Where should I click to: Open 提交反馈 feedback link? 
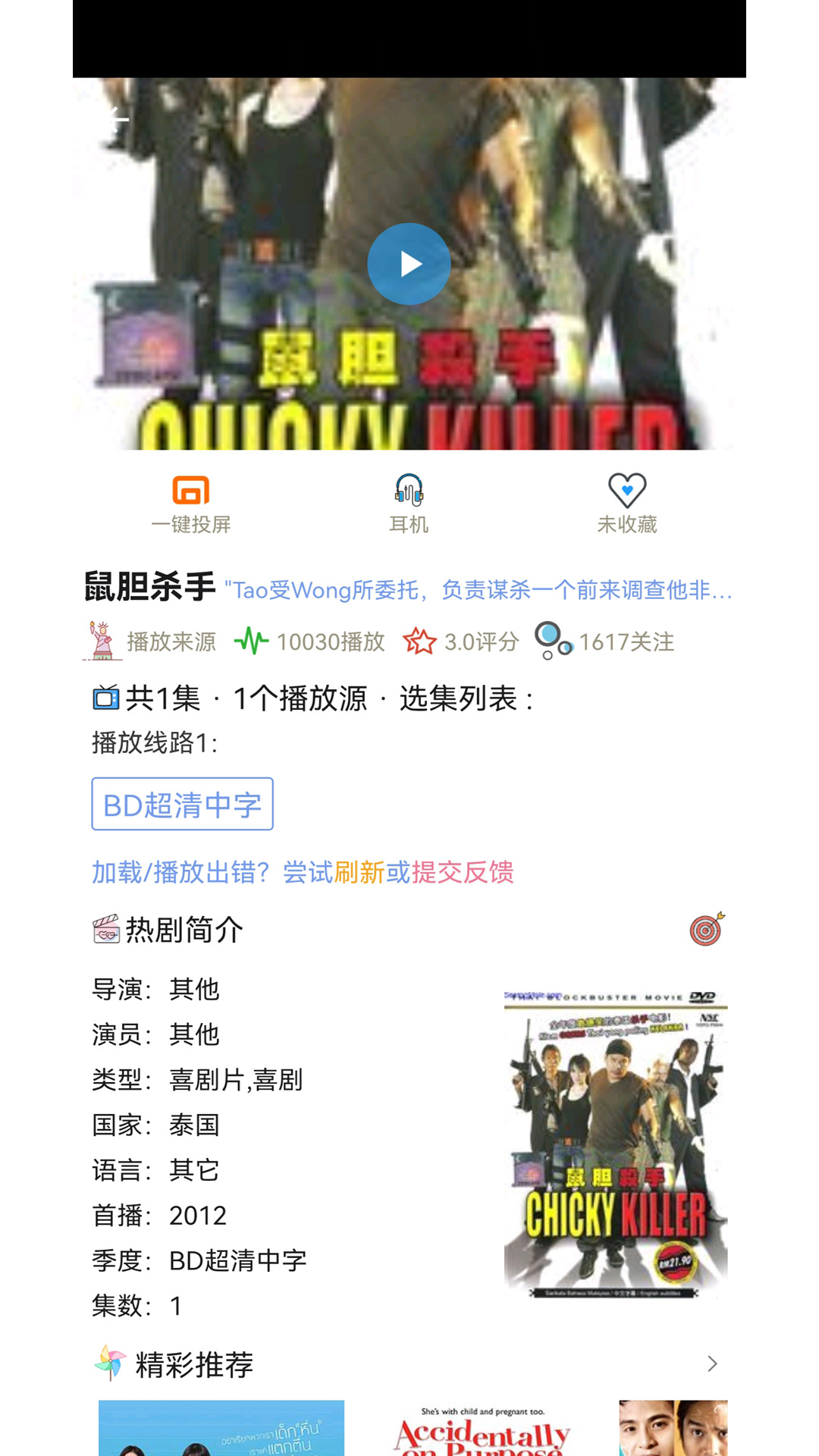click(x=463, y=872)
